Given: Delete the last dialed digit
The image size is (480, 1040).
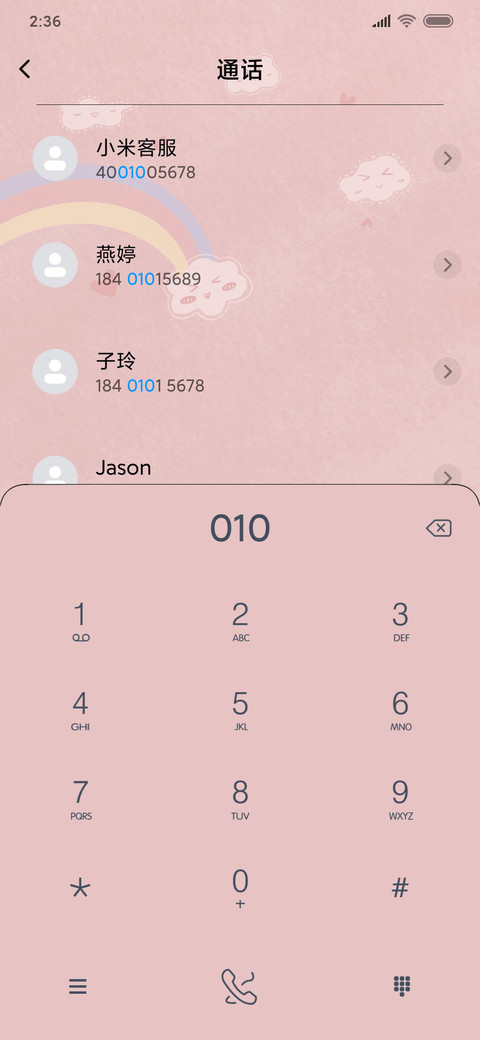Looking at the screenshot, I should [438, 528].
